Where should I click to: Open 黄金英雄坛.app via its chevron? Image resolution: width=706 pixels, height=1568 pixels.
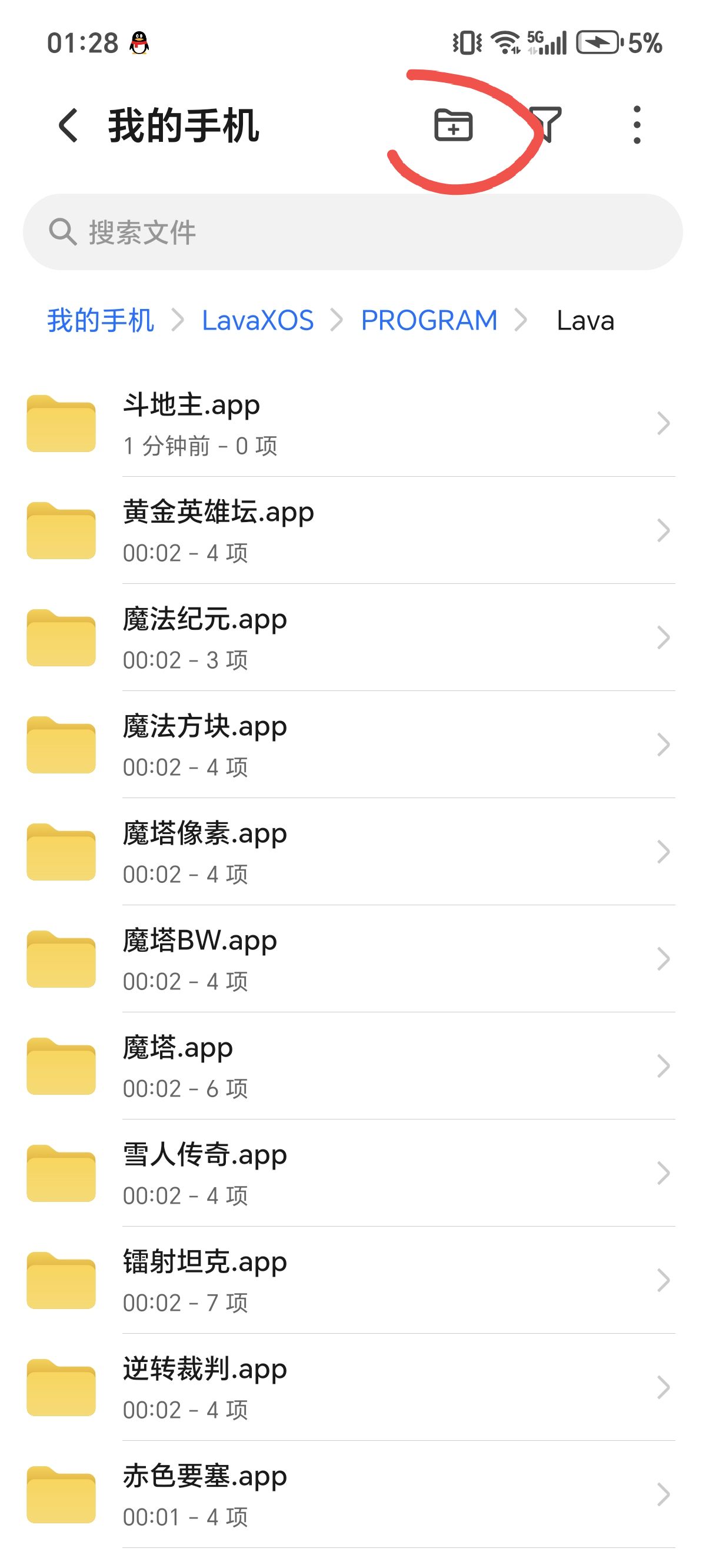(663, 531)
